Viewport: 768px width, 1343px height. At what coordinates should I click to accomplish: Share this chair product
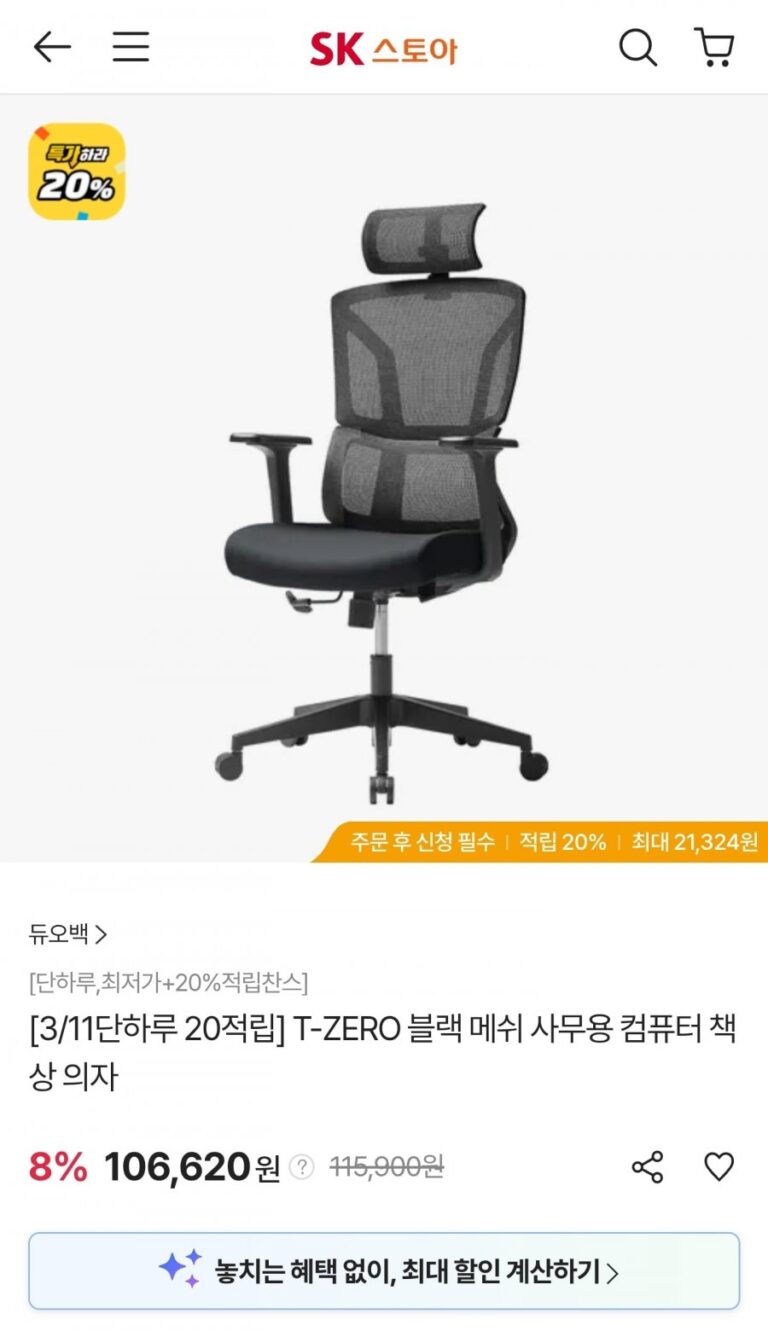click(x=647, y=1167)
